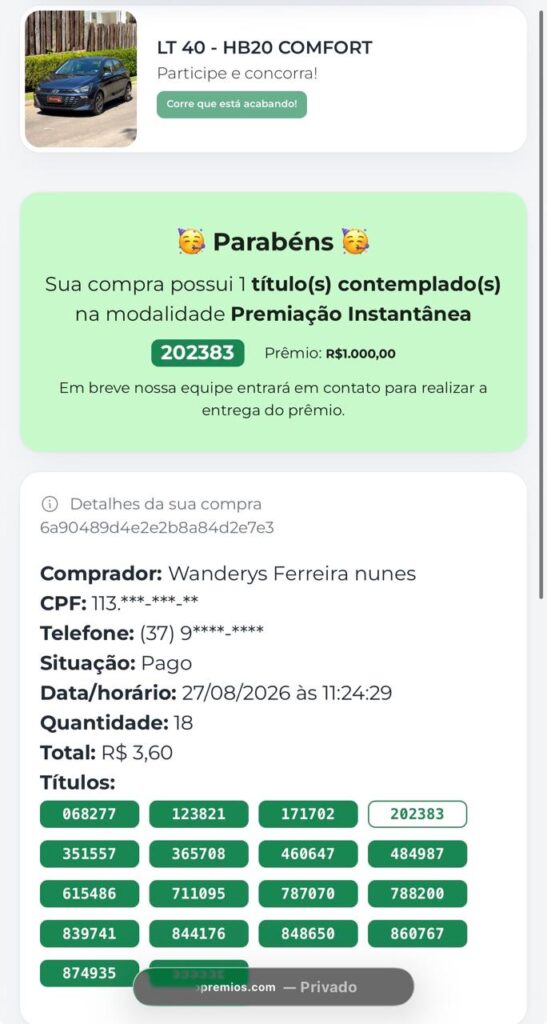Viewport: 547px width, 1024px height.
Task: Tap the collapsed Safari address bar showing premios.com
Action: tap(274, 987)
